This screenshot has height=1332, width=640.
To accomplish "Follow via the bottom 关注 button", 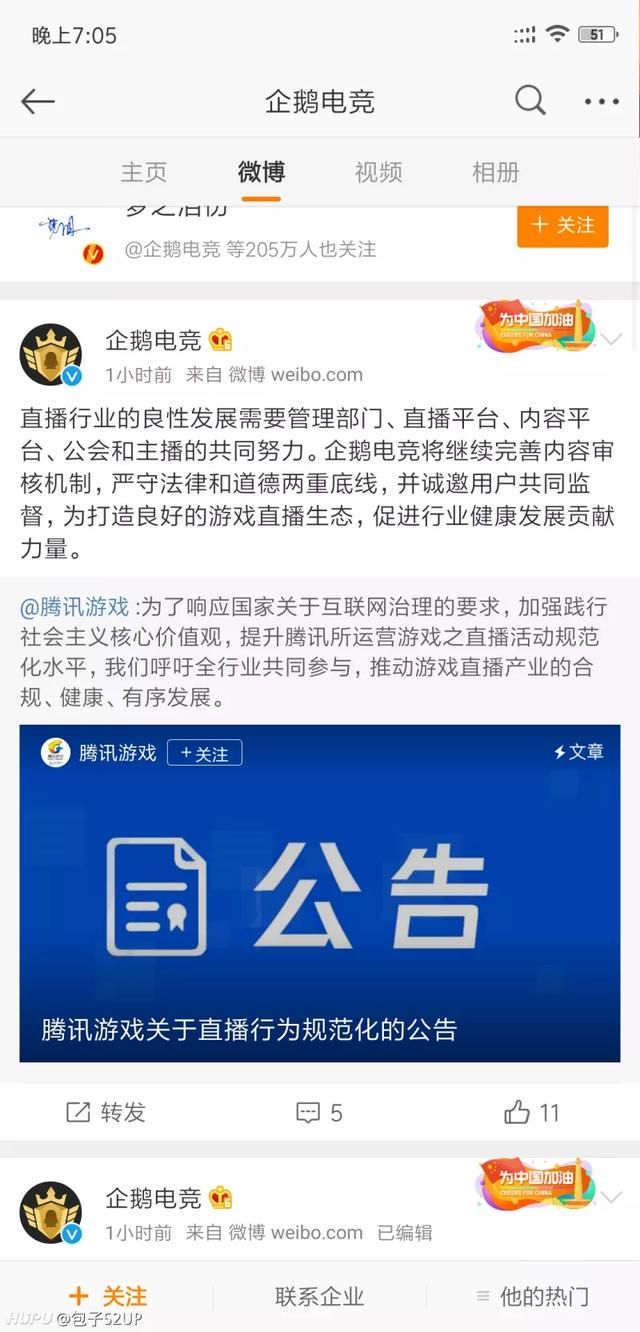I will pos(107,1296).
